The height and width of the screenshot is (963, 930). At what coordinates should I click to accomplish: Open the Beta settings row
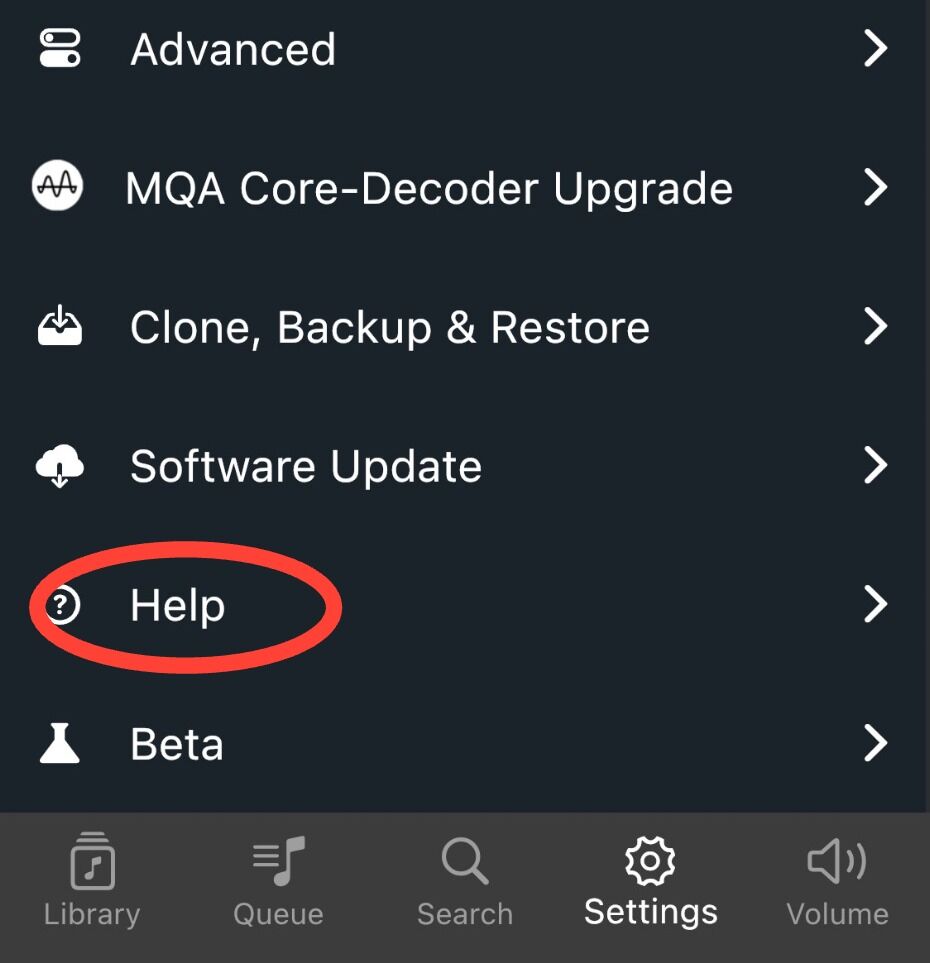pyautogui.click(x=465, y=743)
